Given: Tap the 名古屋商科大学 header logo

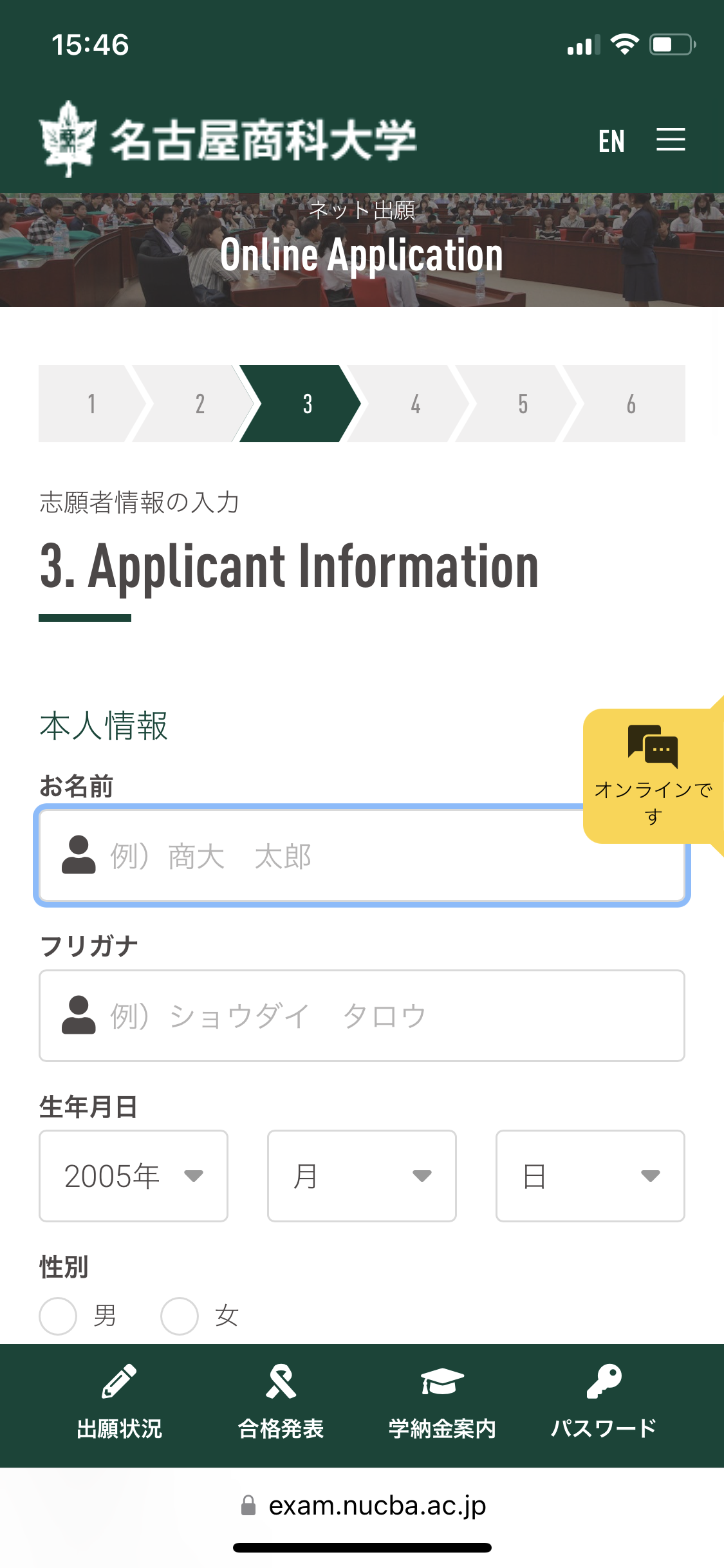Looking at the screenshot, I should (228, 139).
